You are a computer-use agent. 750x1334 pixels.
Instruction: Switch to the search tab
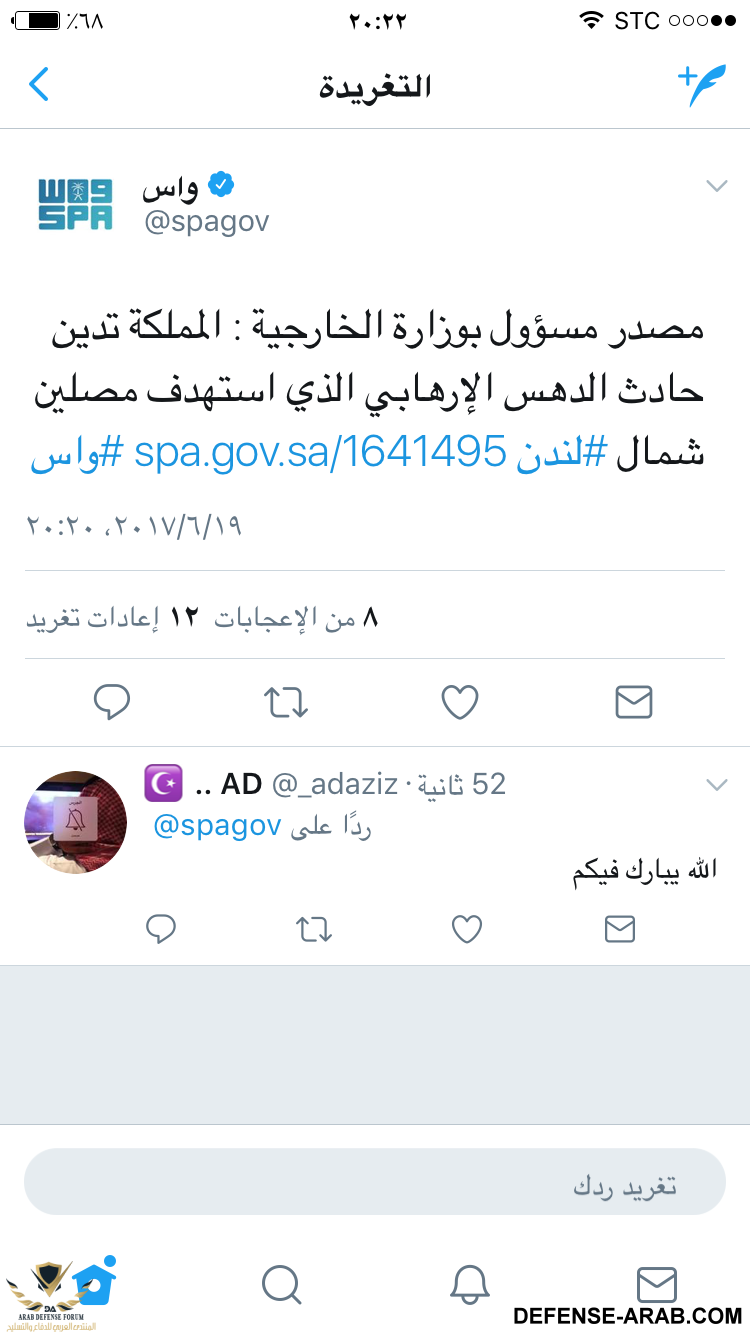[282, 1284]
